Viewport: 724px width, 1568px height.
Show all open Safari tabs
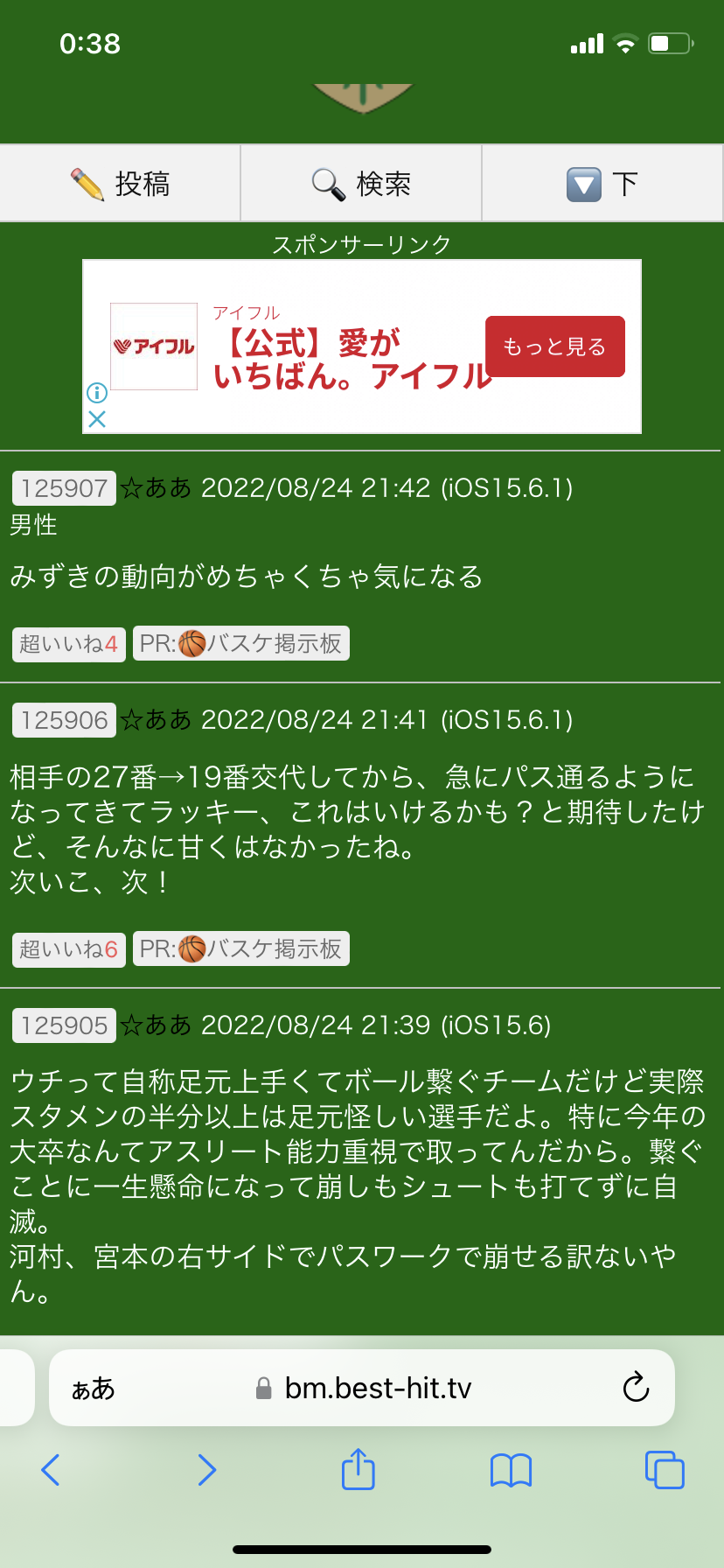click(665, 1470)
